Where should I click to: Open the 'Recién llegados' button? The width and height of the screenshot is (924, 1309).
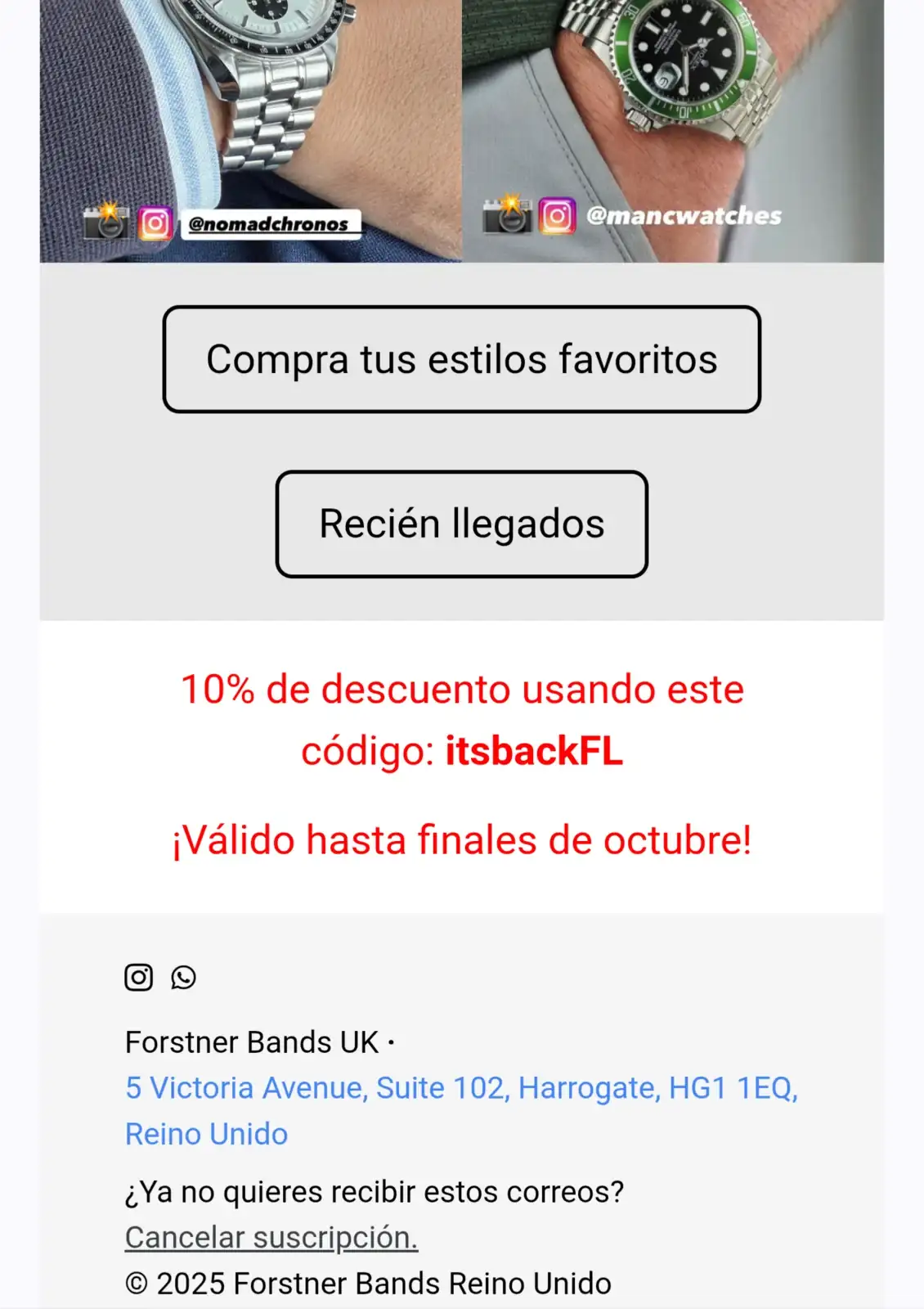[x=461, y=524]
